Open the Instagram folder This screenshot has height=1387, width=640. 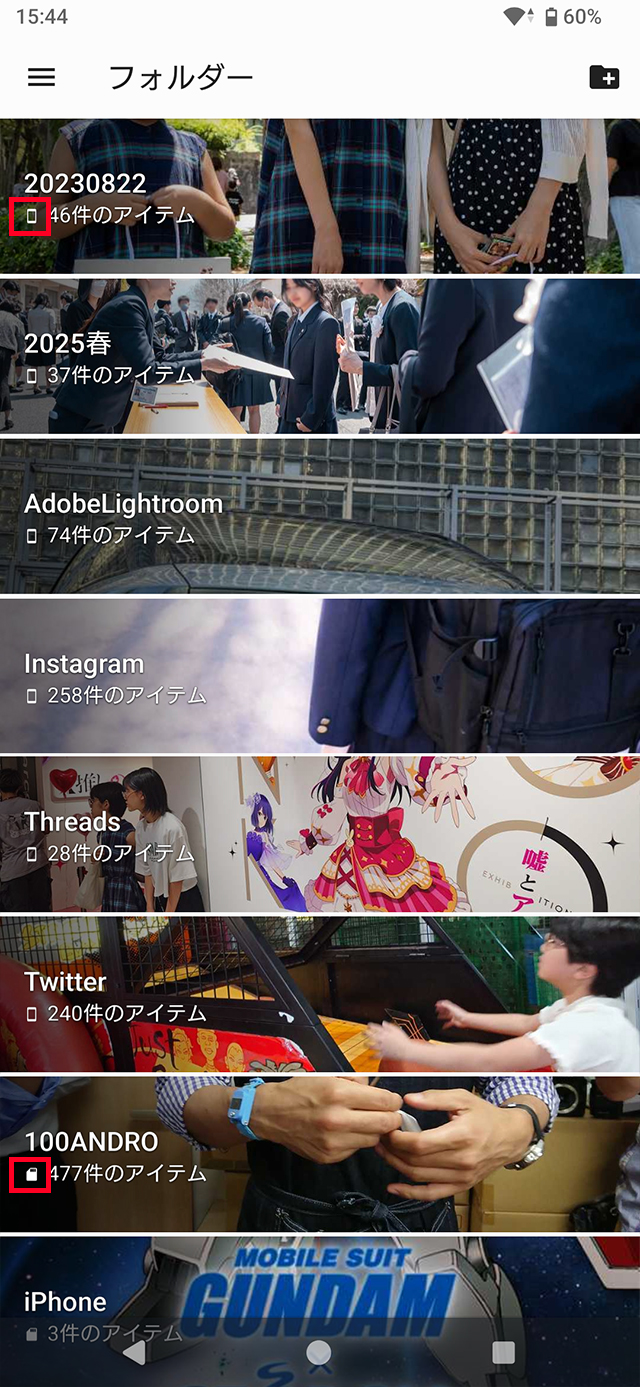click(x=320, y=676)
